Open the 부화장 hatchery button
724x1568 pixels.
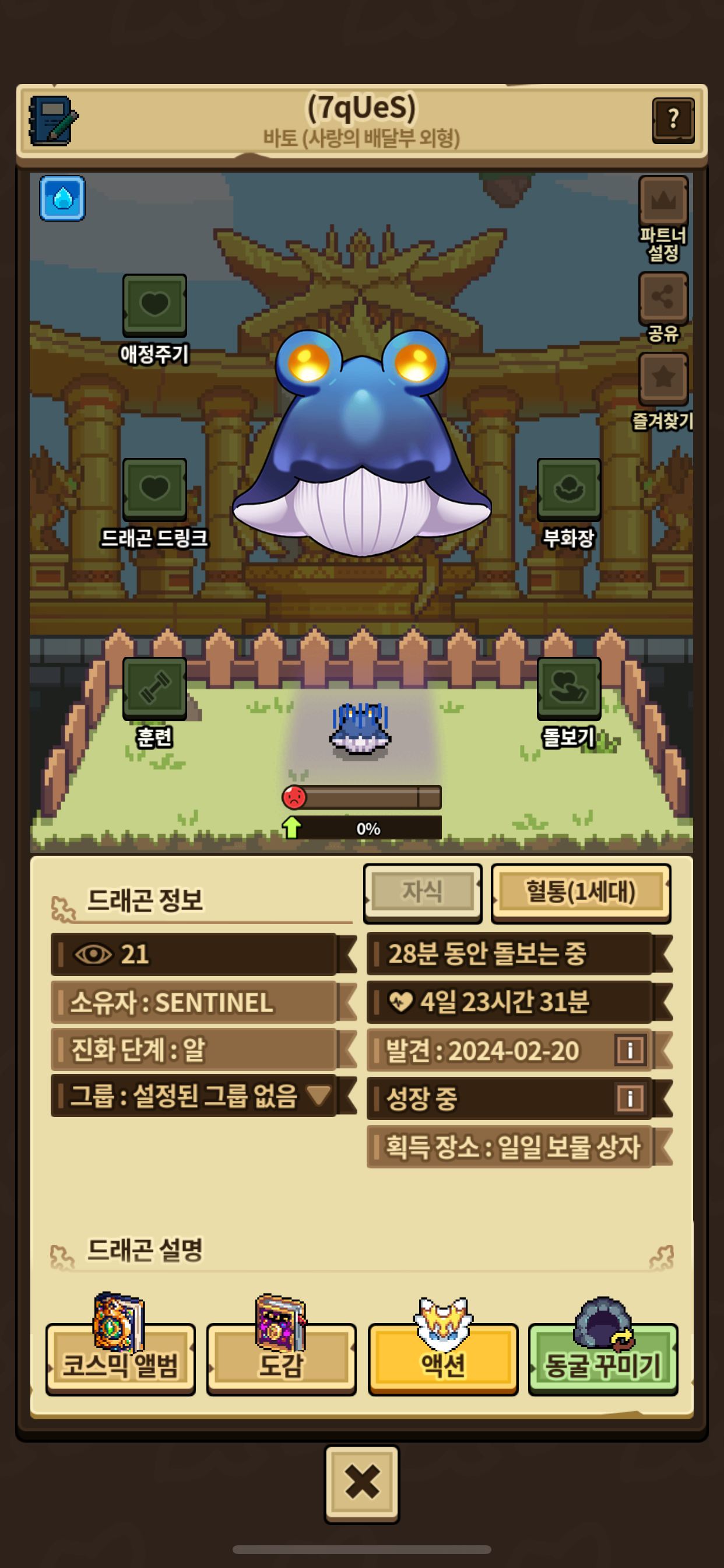569,489
